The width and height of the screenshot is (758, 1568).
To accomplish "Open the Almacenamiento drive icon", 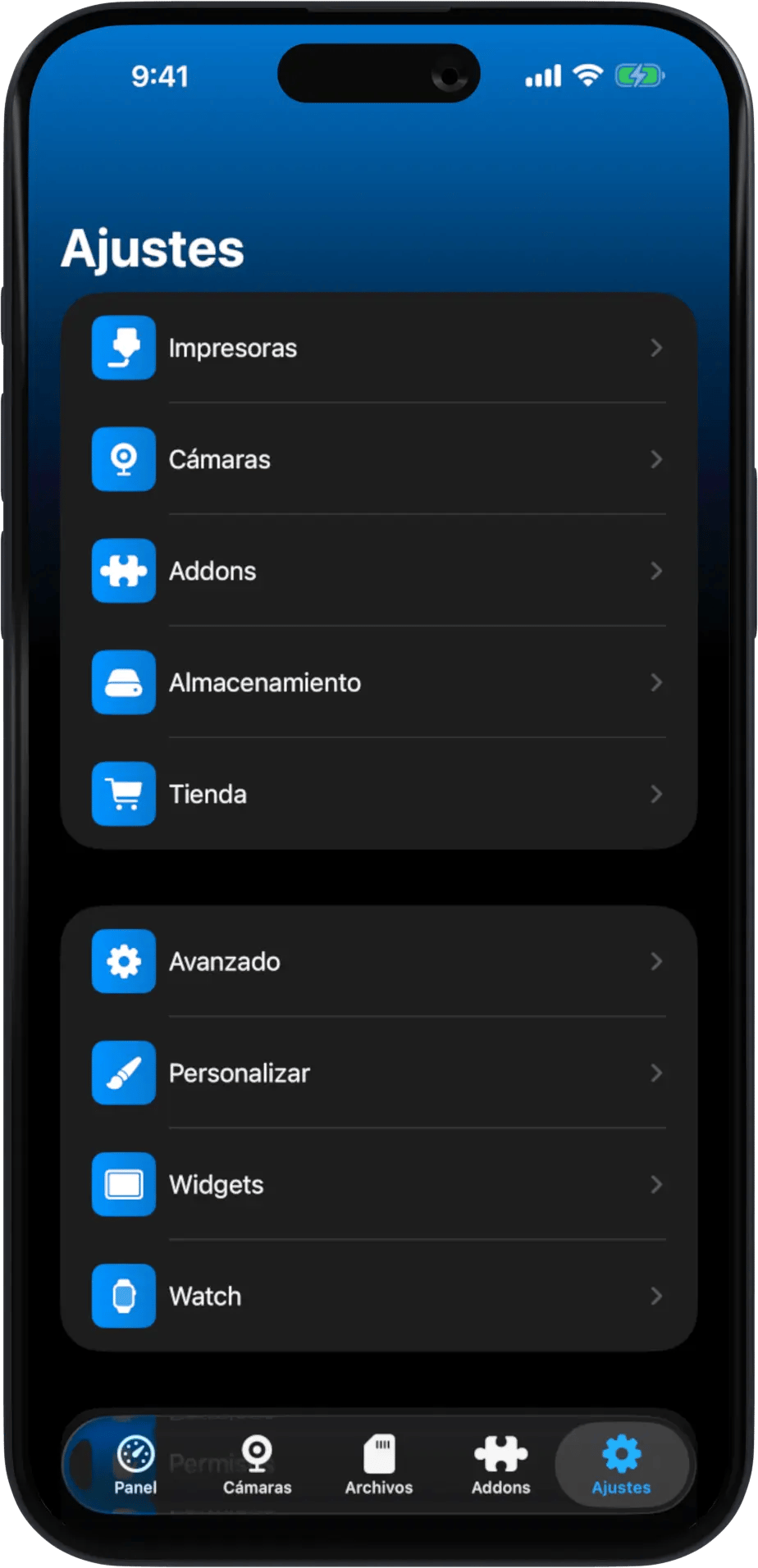I will click(123, 682).
